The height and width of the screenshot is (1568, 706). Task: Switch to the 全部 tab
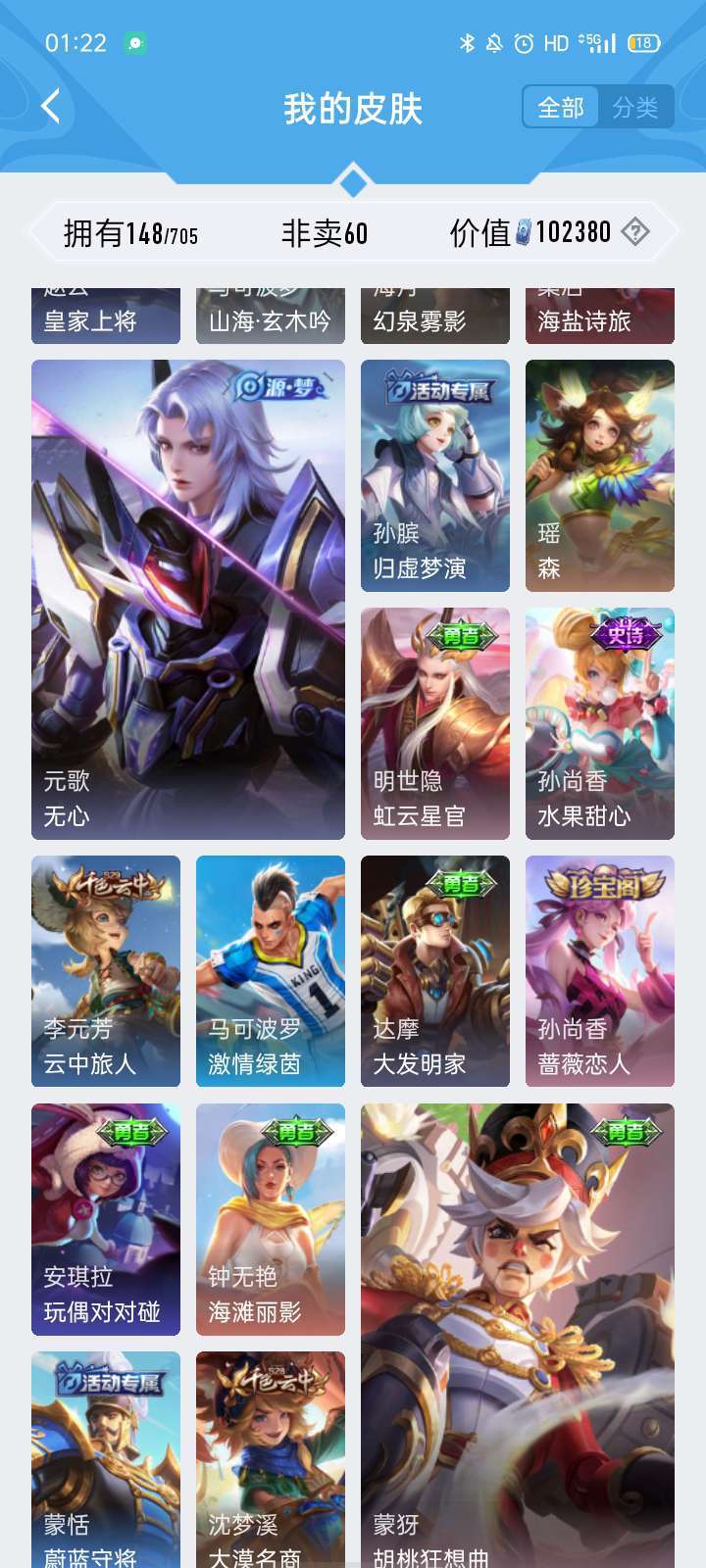click(x=561, y=108)
